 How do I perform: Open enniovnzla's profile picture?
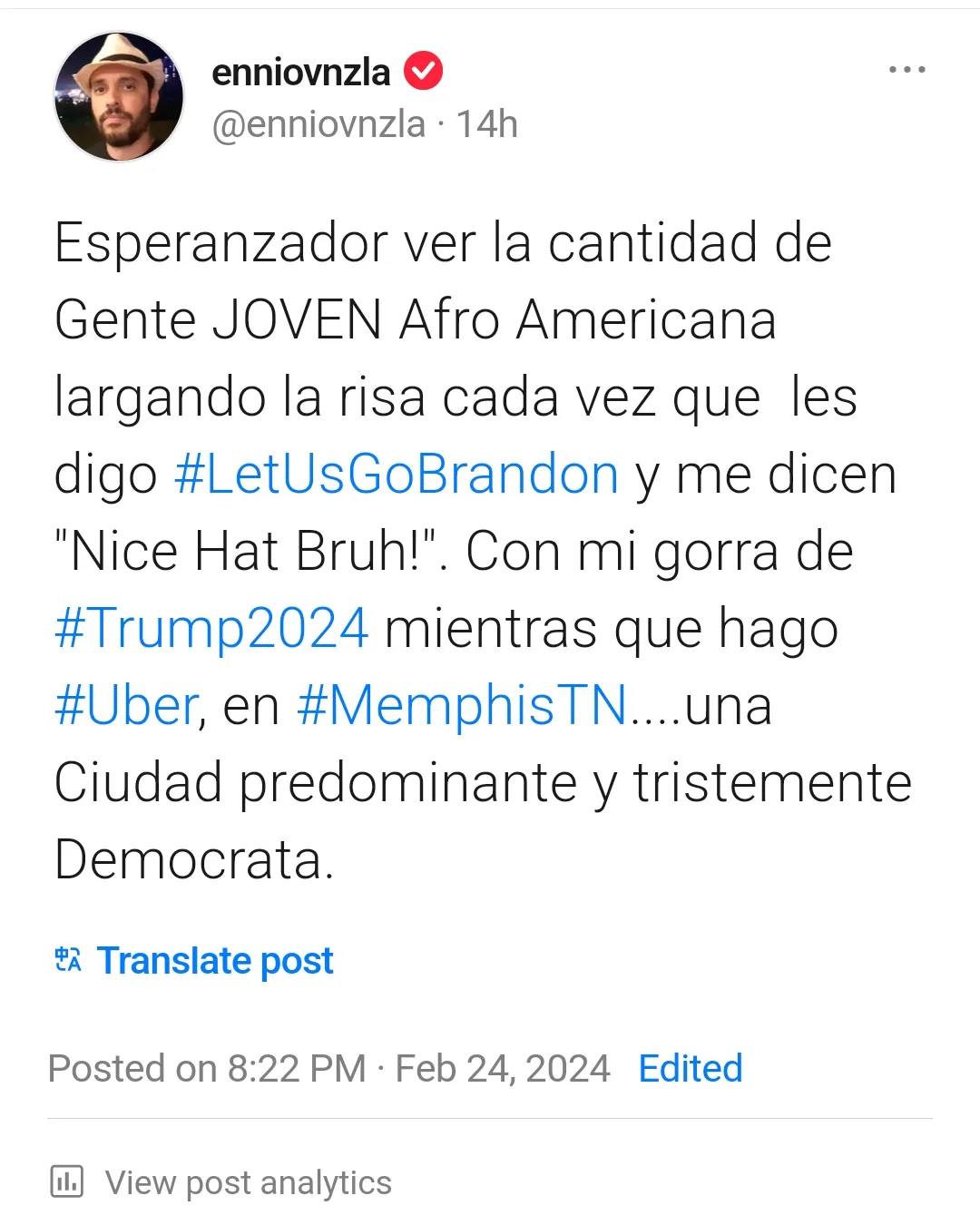[x=119, y=97]
